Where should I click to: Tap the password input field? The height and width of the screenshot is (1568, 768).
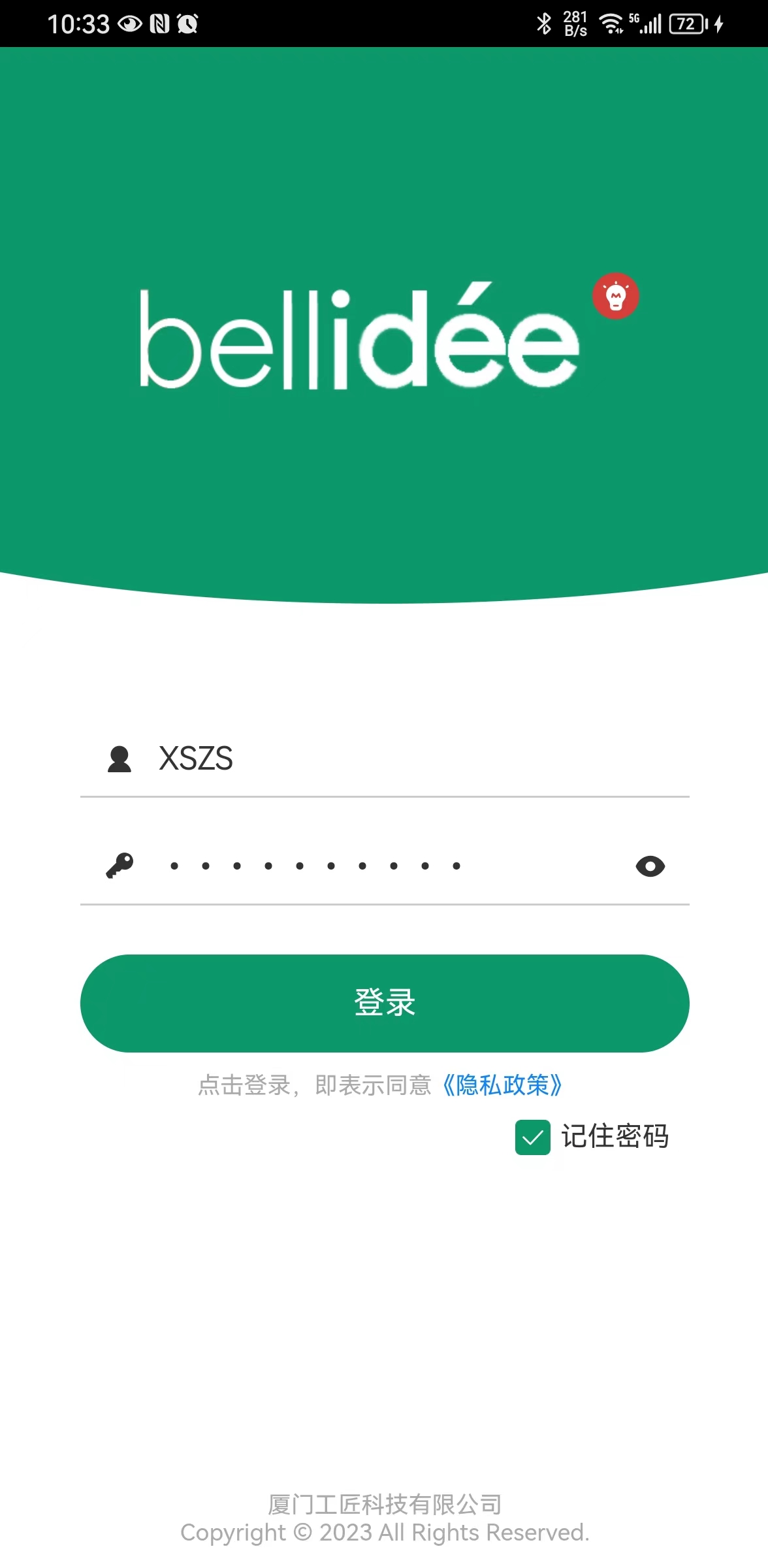click(x=379, y=866)
